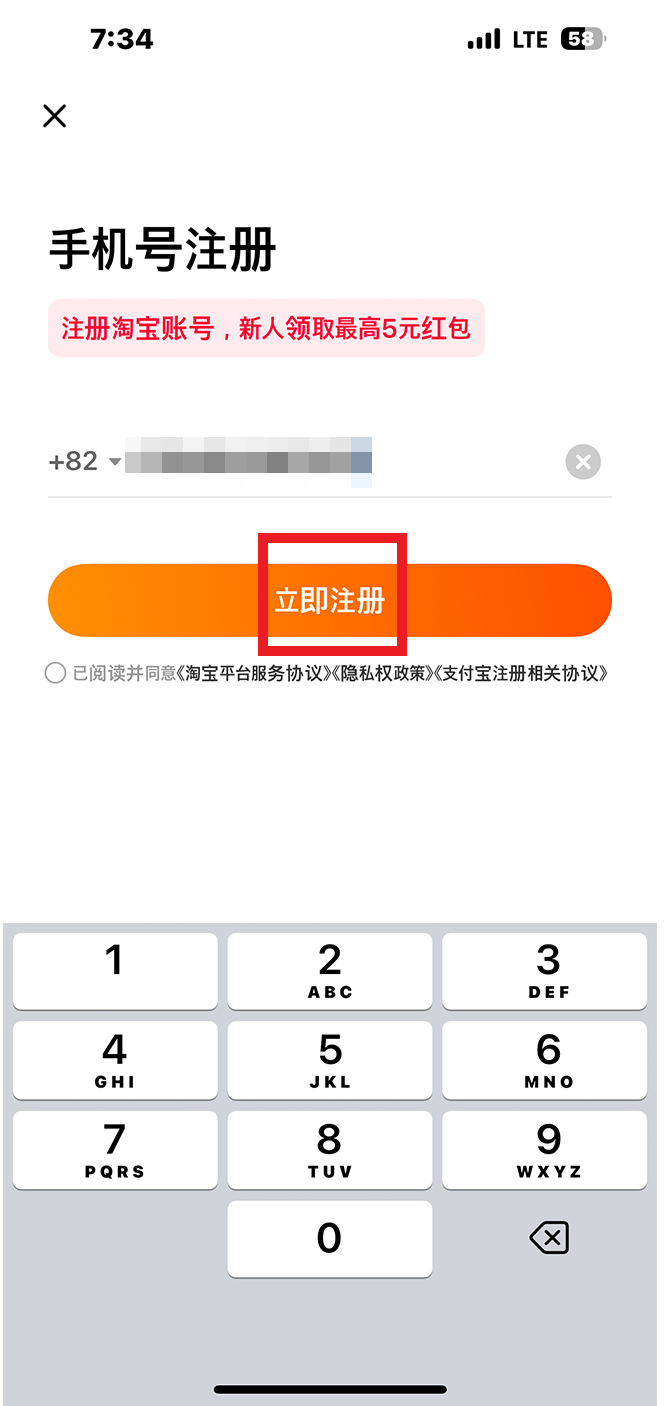Check the agreement consent checkbox
Viewport: 665px width, 1406px height.
[56, 673]
